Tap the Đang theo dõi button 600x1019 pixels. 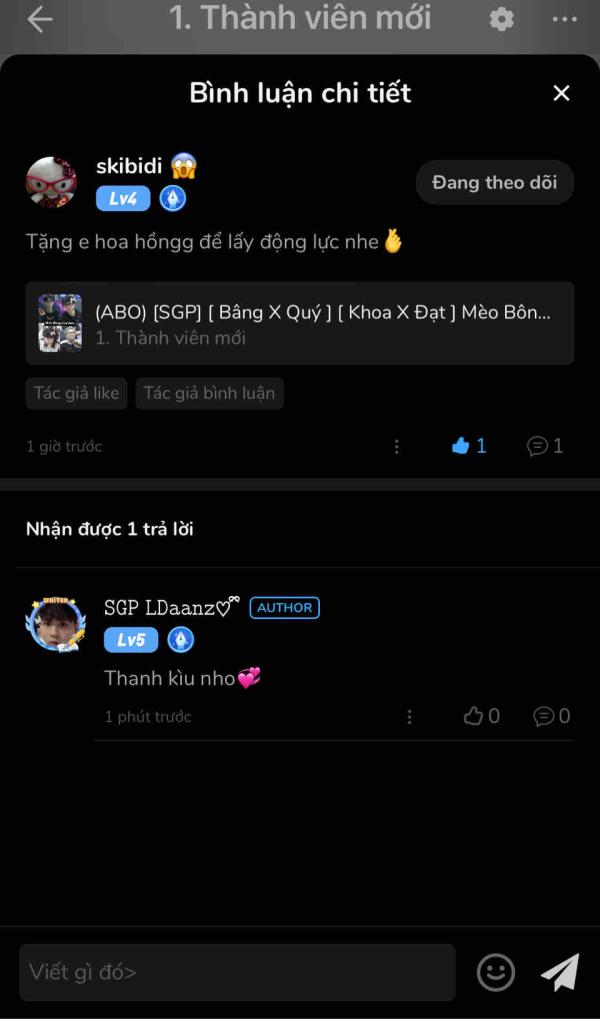coord(494,183)
